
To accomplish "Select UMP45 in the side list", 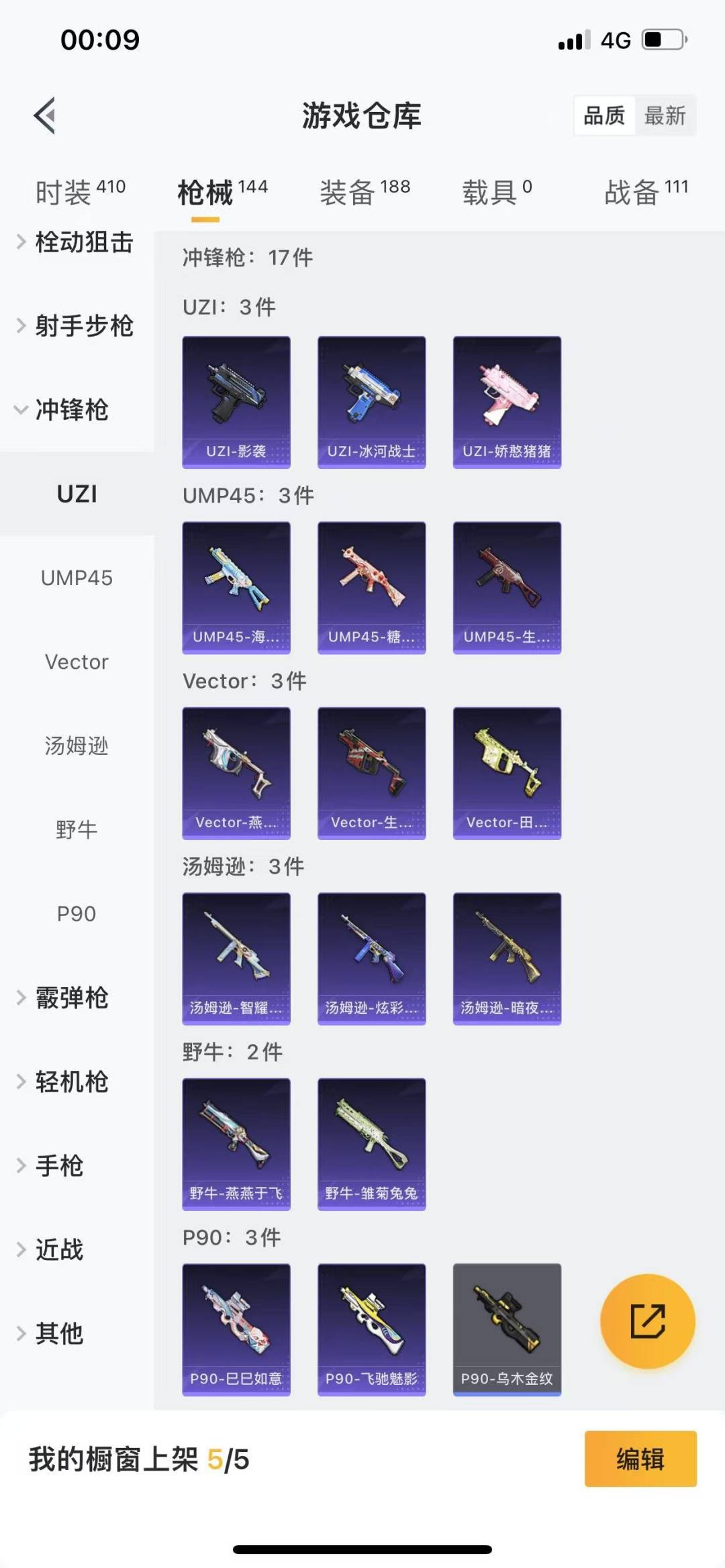I will (77, 578).
